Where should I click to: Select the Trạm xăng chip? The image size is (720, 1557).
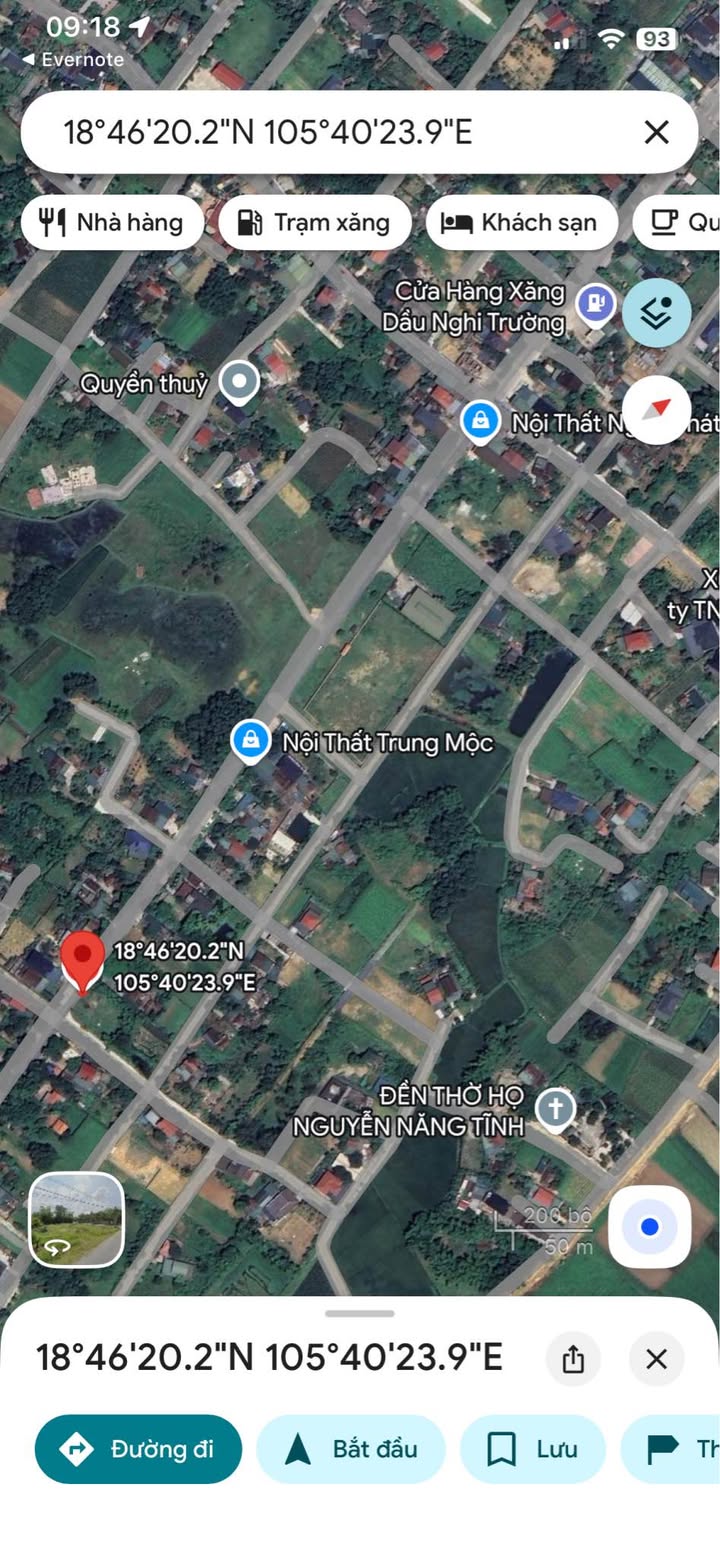tap(314, 222)
